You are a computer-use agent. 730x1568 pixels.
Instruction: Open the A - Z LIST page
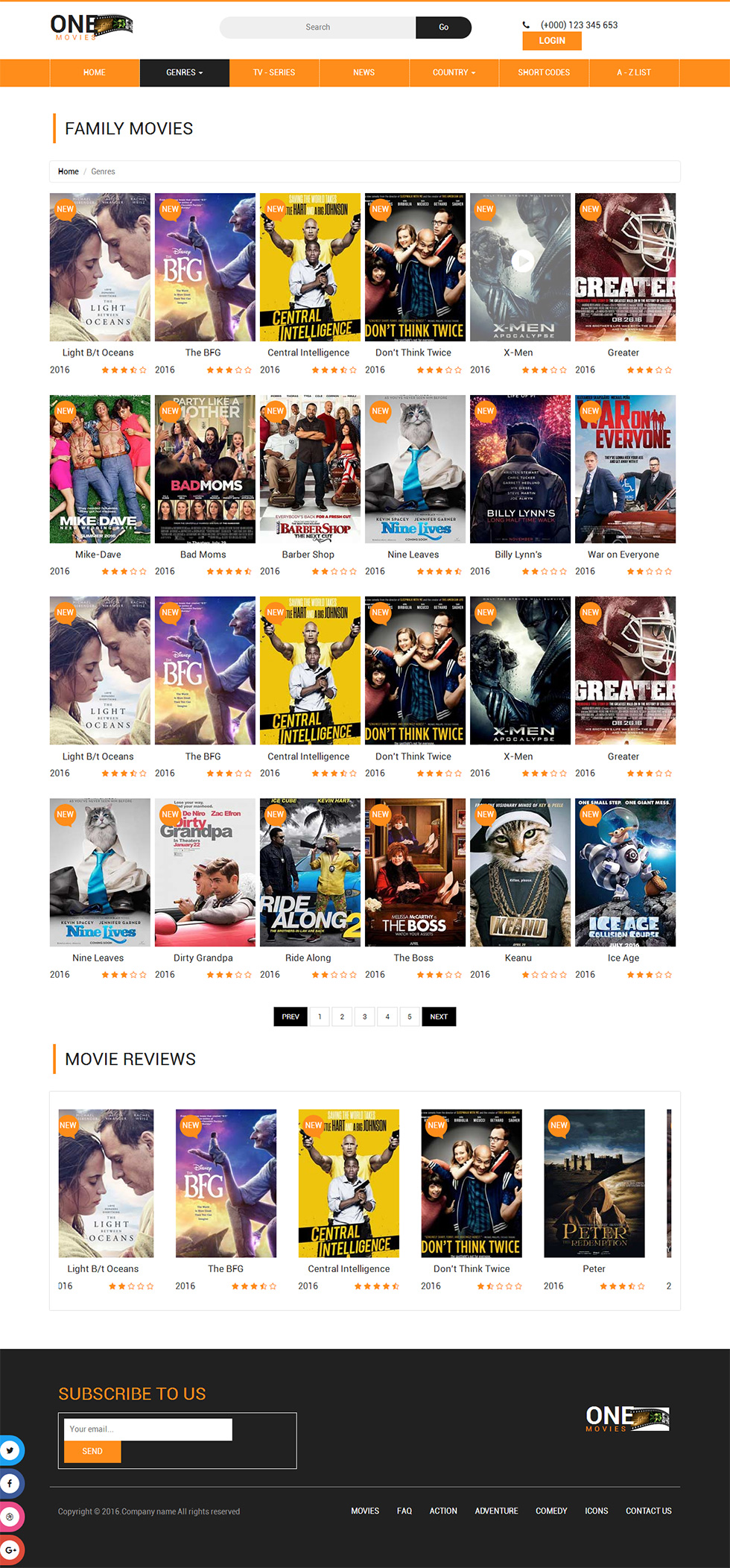[x=633, y=73]
